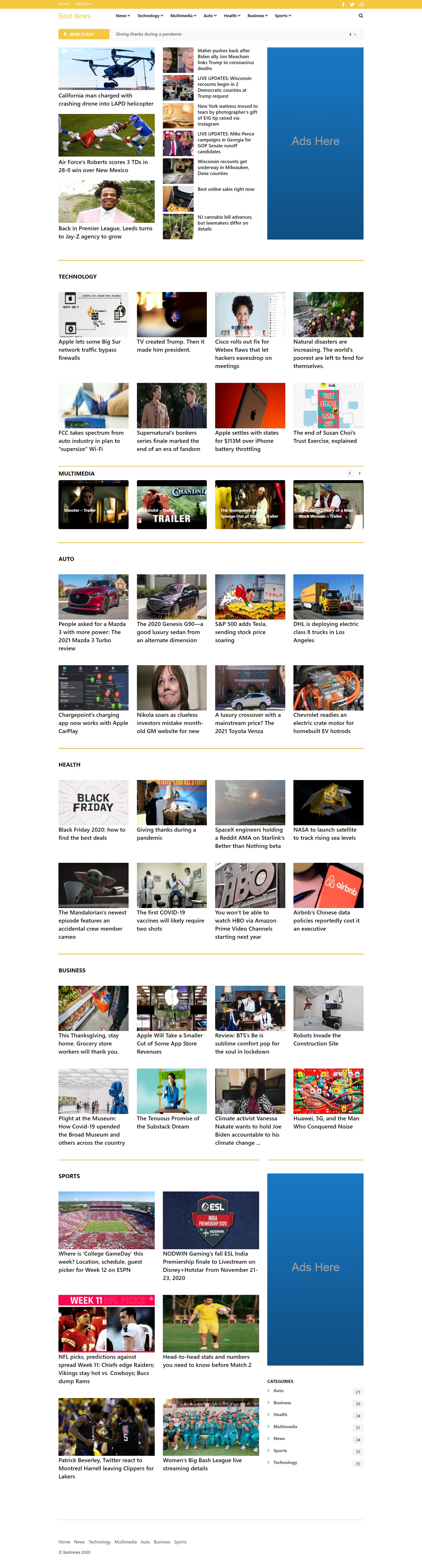The image size is (422, 1568).
Task: Open Robots Invade the Construction Site
Action: pyautogui.click(x=317, y=1039)
